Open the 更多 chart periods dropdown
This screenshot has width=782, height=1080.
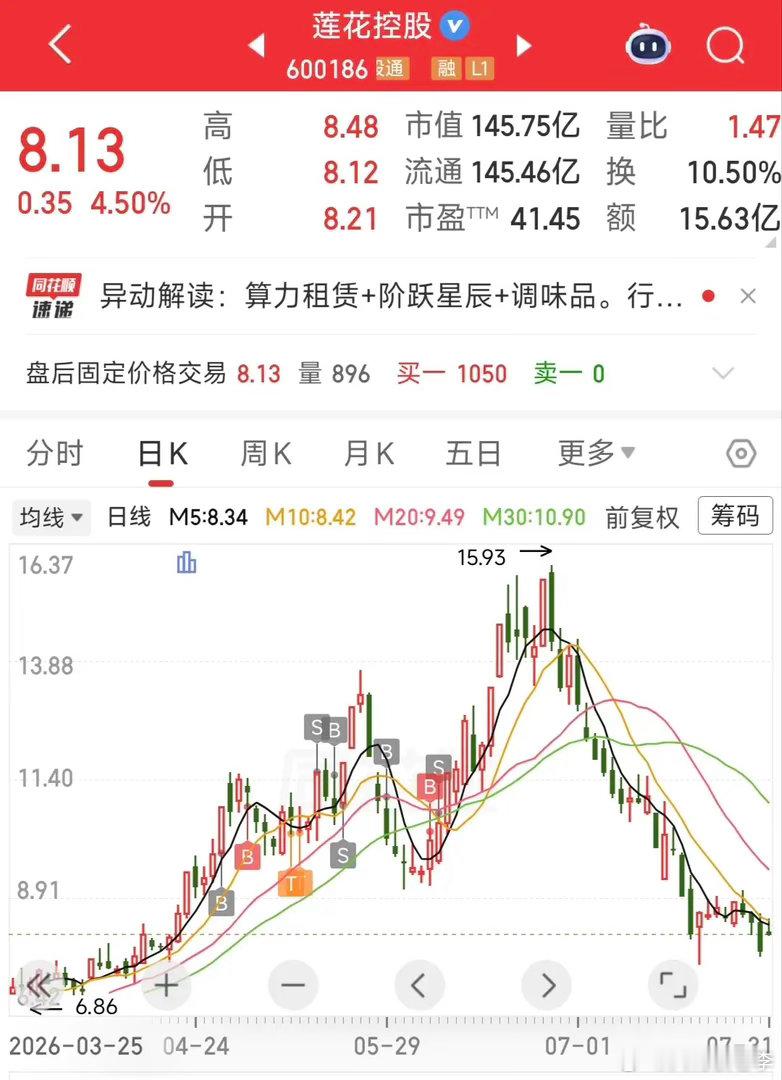coord(596,453)
